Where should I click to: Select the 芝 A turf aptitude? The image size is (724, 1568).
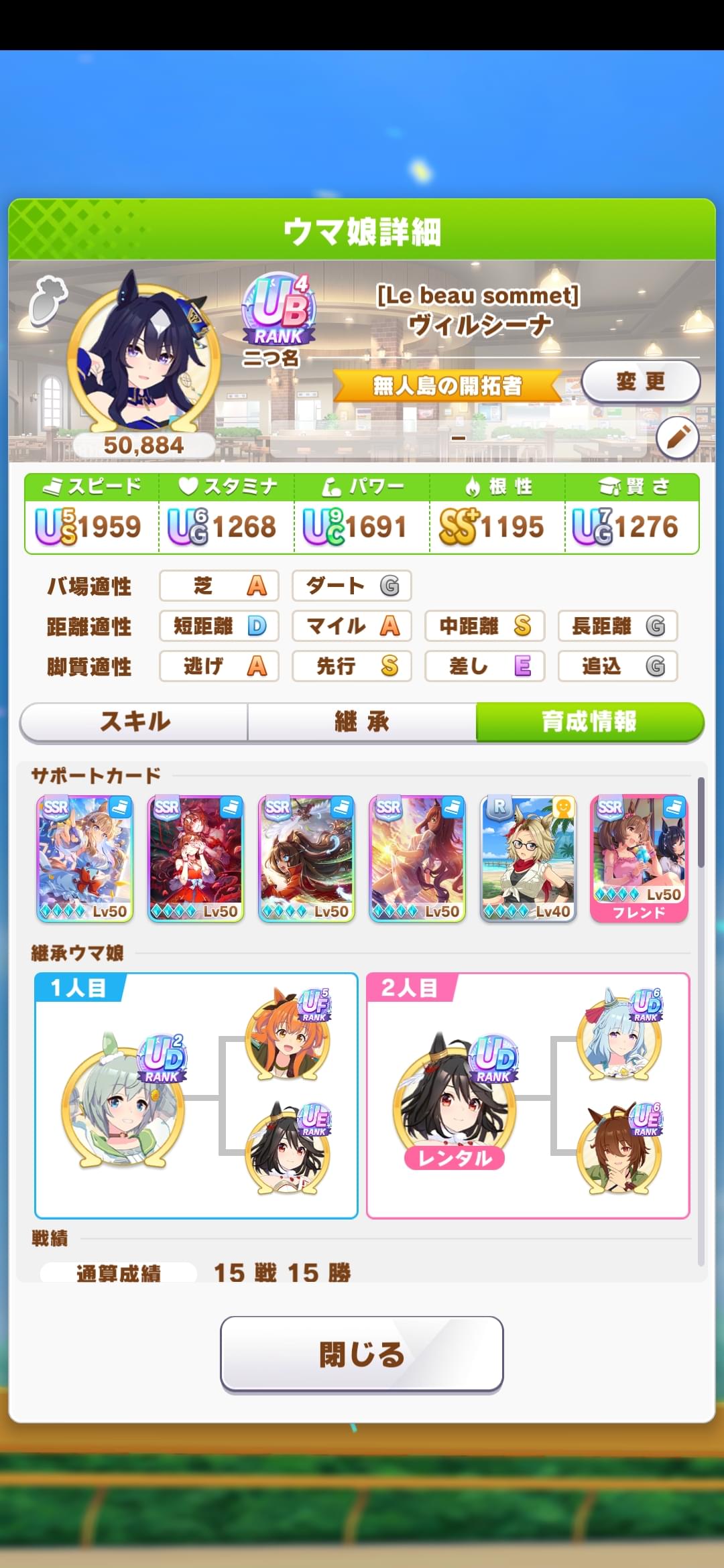[218, 586]
